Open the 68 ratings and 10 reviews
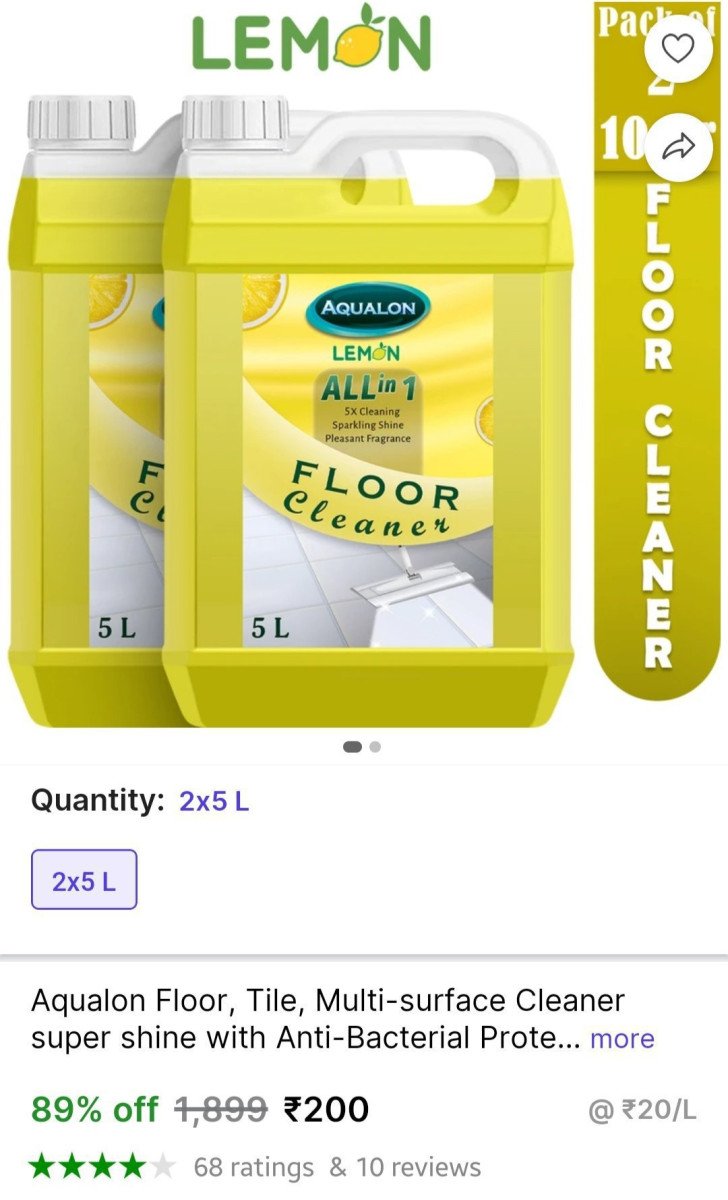The width and height of the screenshot is (728, 1200). point(336,1167)
